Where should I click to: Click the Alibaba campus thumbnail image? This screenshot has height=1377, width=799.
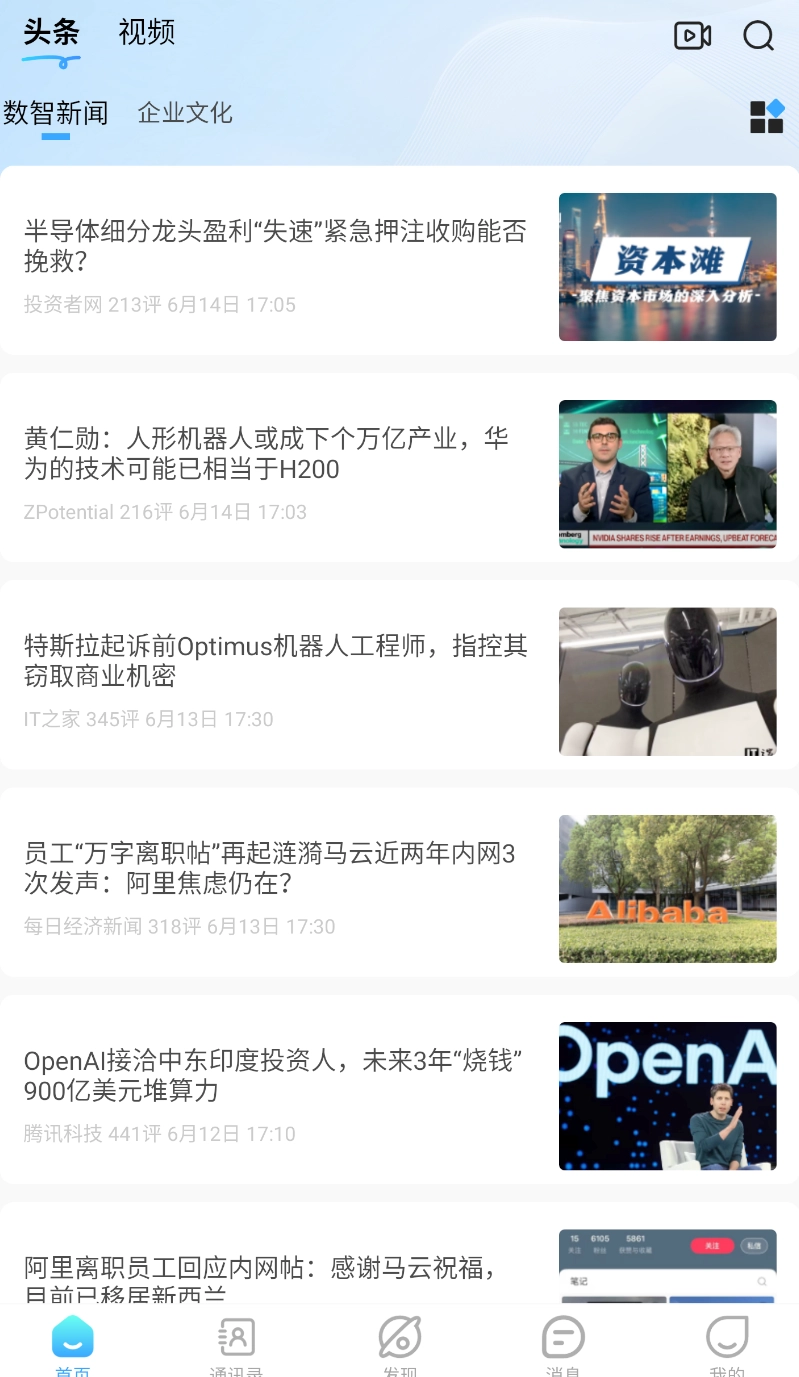[x=667, y=888]
